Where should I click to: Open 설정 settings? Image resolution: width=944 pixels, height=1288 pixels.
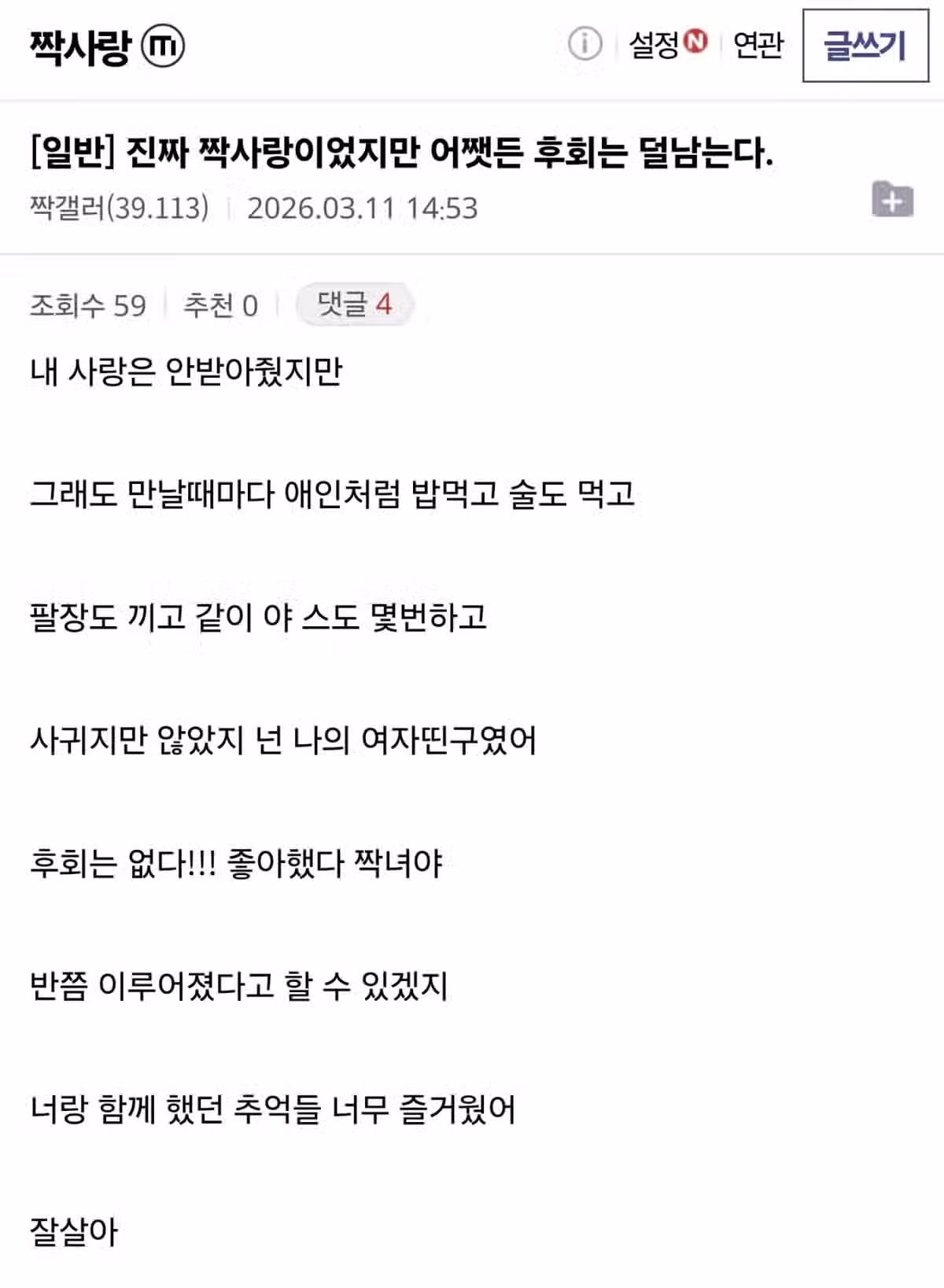(x=655, y=44)
